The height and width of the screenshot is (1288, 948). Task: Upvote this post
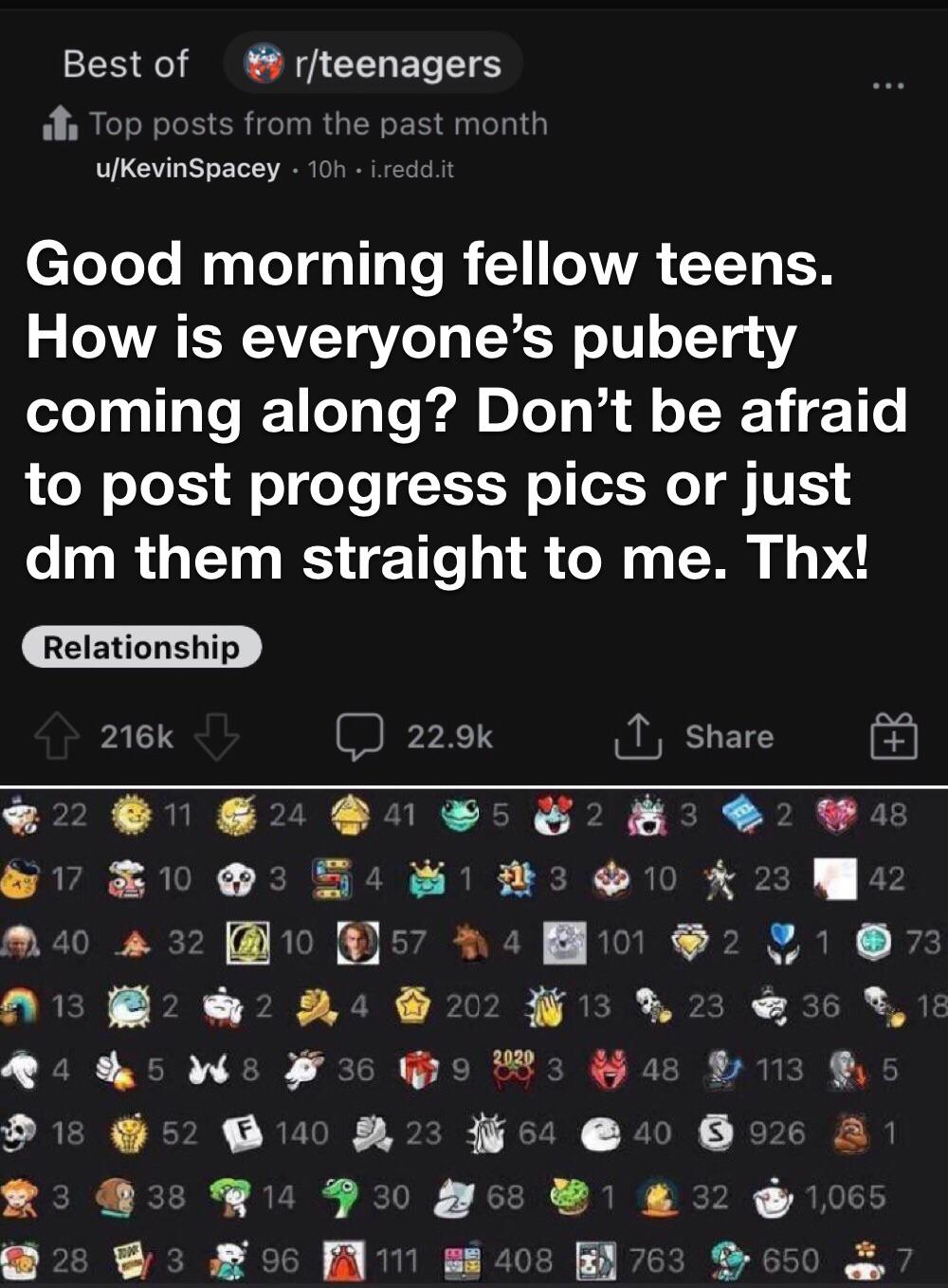tap(57, 737)
